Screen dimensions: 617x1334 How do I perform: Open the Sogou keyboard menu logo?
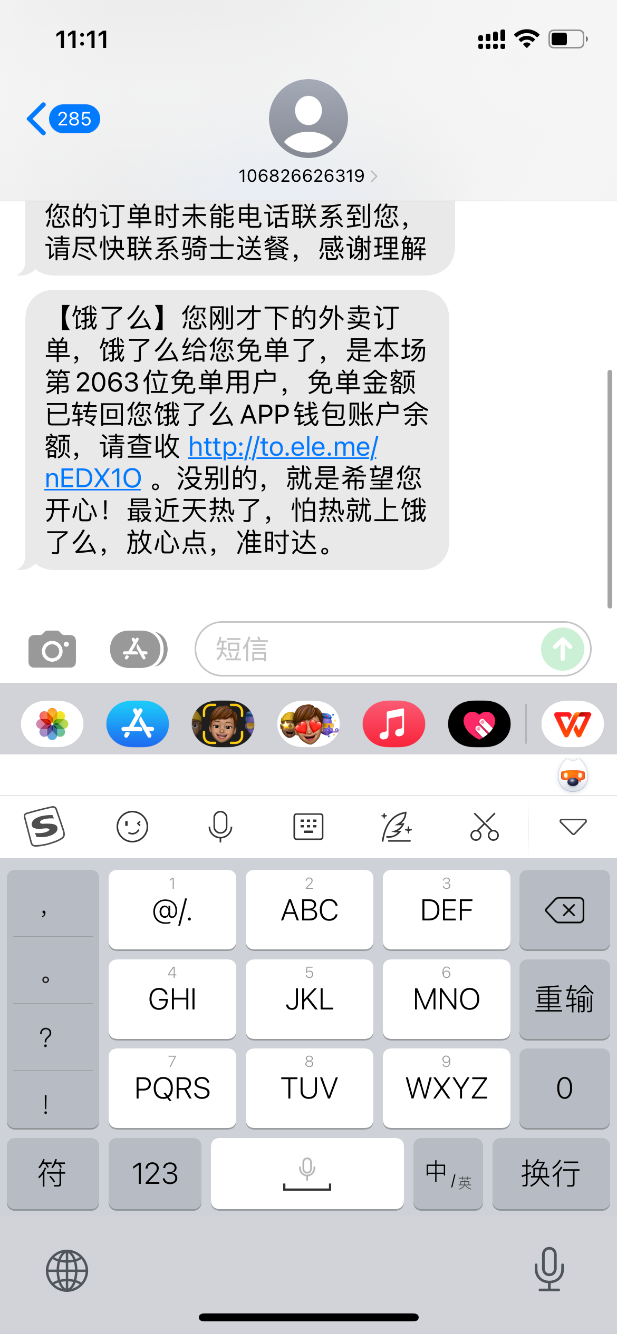tap(44, 826)
